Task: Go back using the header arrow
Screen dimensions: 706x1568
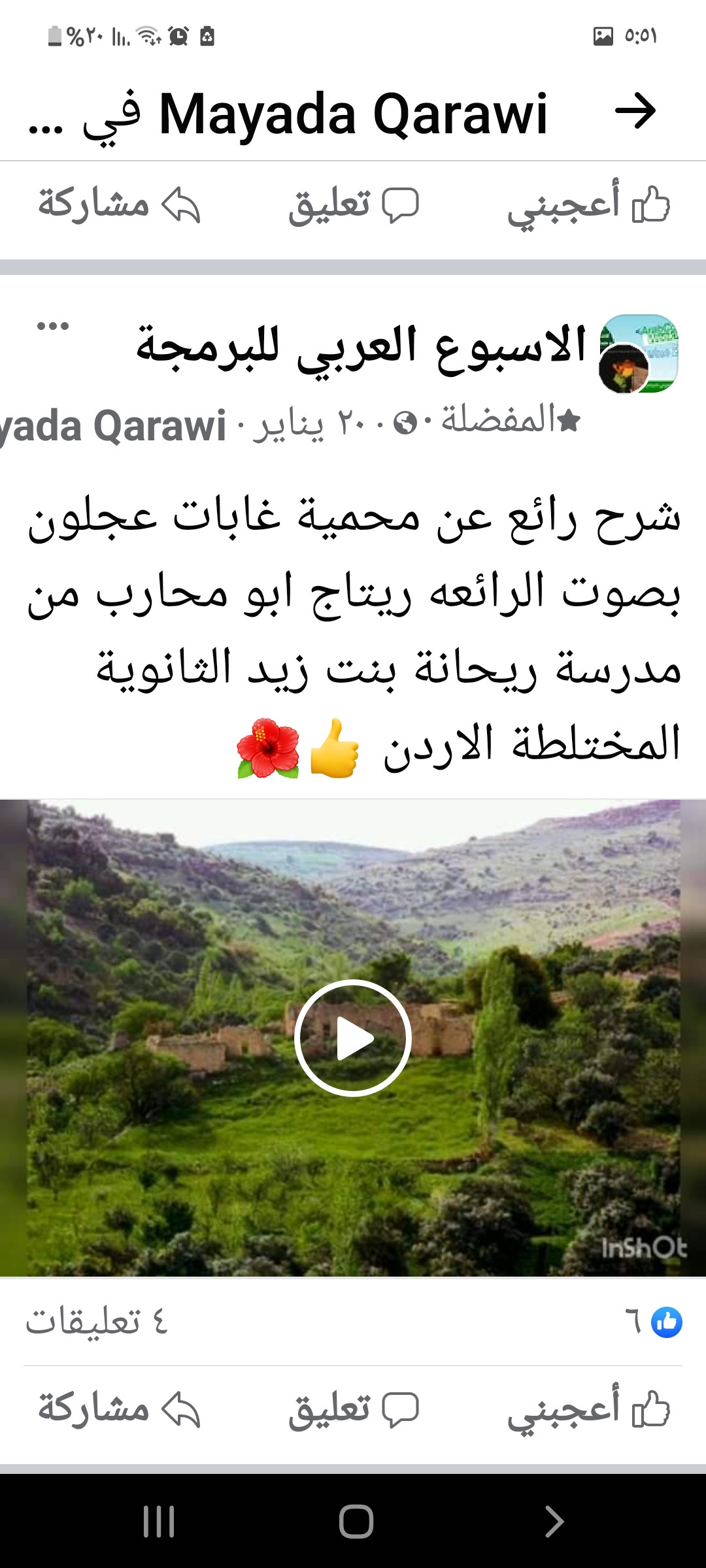Action: (635, 112)
